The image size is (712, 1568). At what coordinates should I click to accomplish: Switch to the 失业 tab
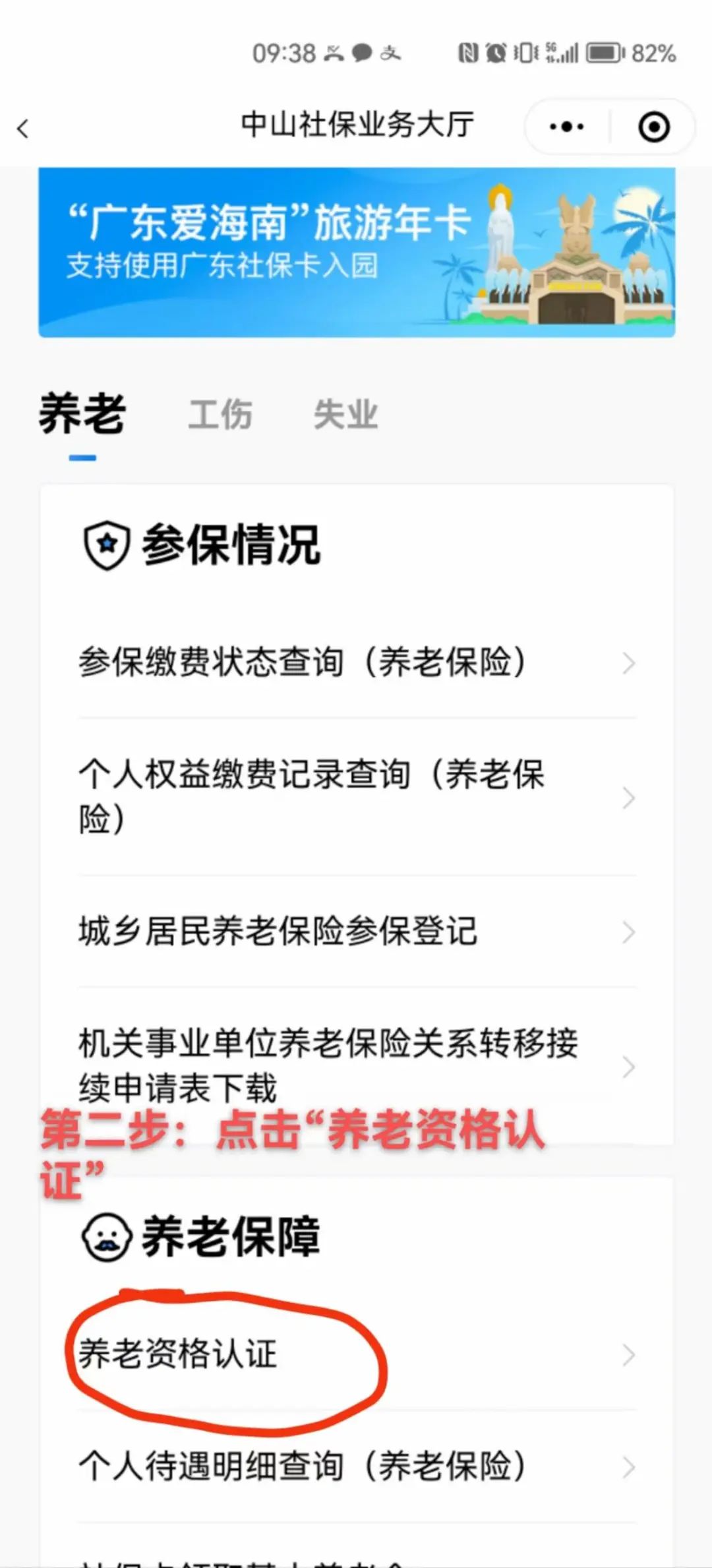click(x=345, y=415)
